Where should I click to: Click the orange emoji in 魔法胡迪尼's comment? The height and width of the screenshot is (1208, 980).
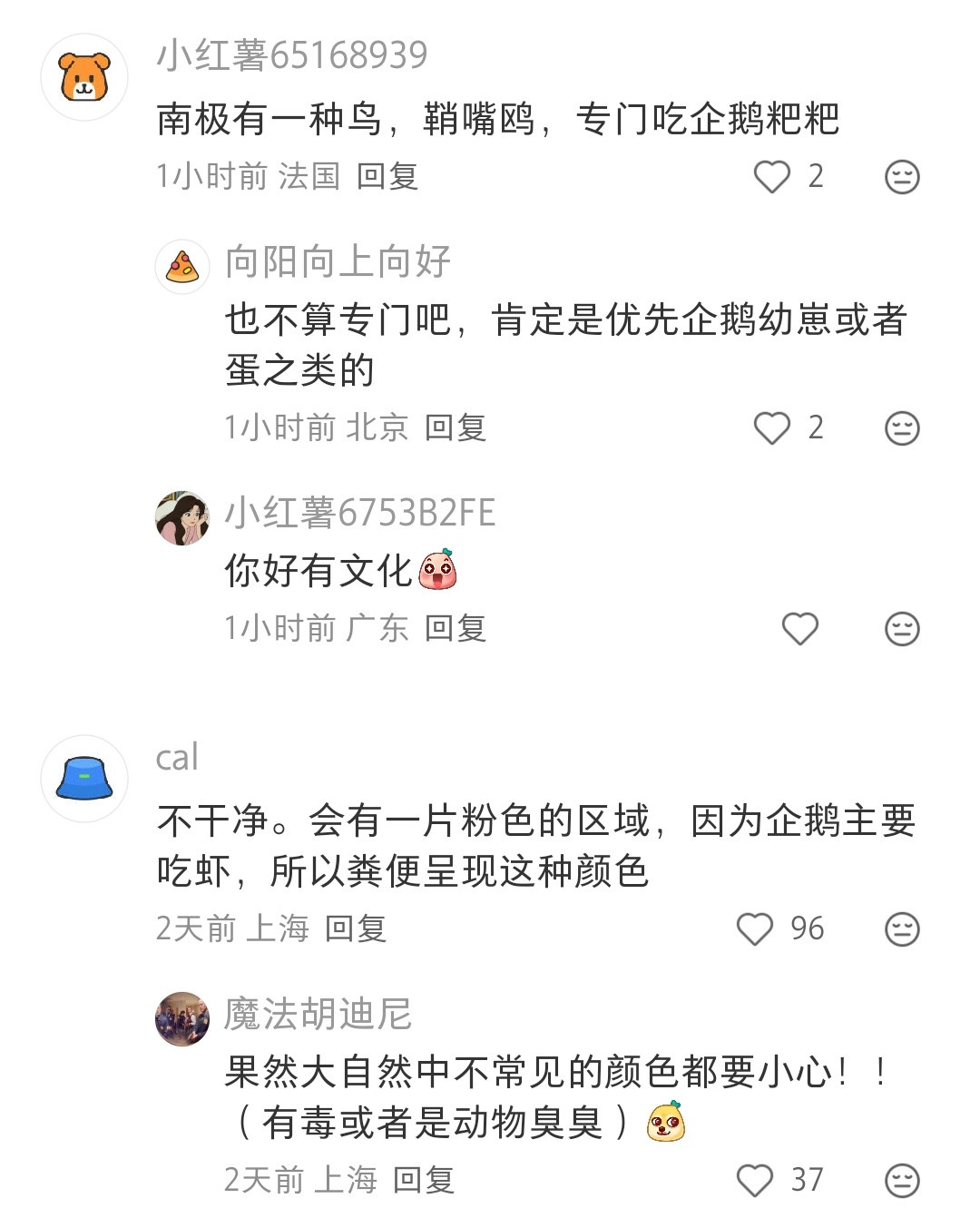(x=667, y=1124)
